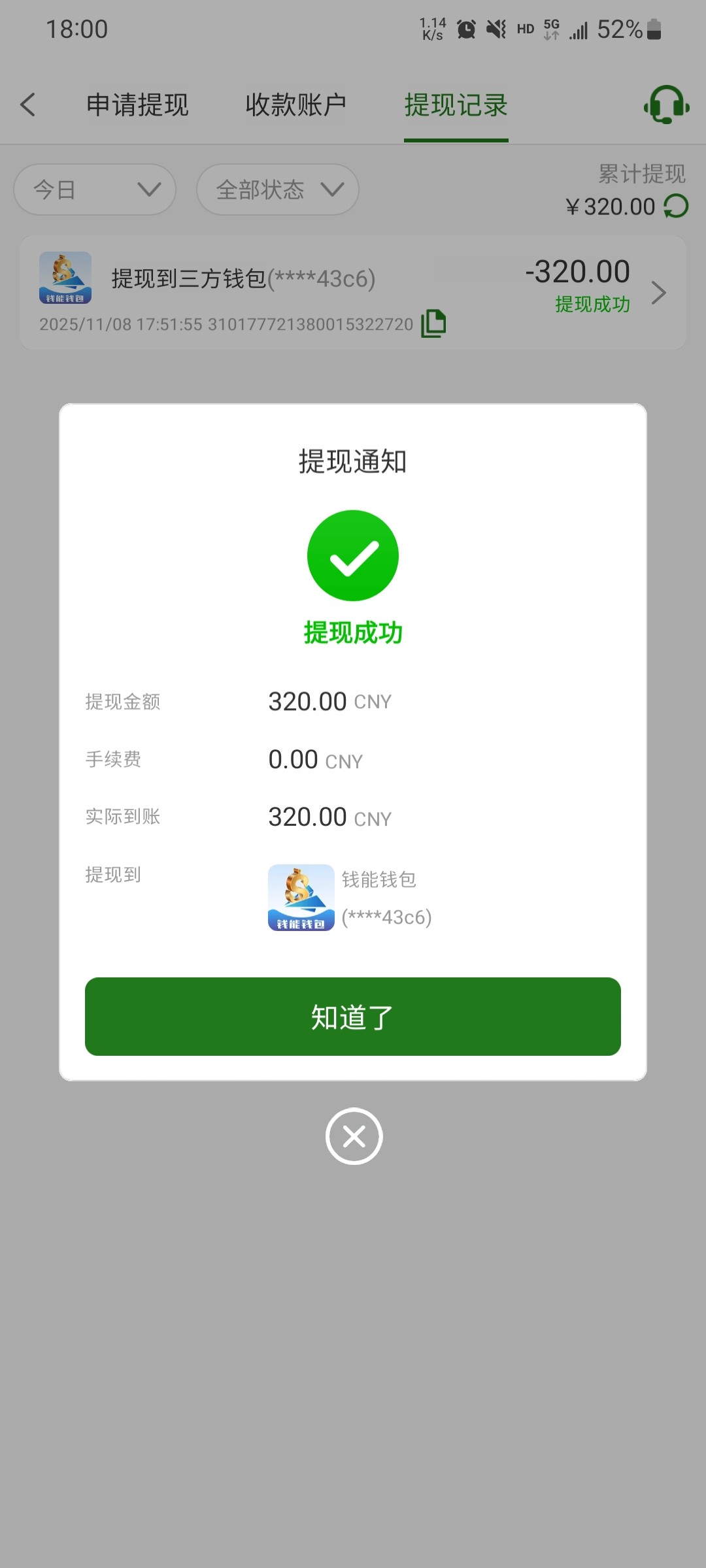The width and height of the screenshot is (706, 1568).
Task: Dismiss the dialog using the circular X
Action: coord(353,1136)
